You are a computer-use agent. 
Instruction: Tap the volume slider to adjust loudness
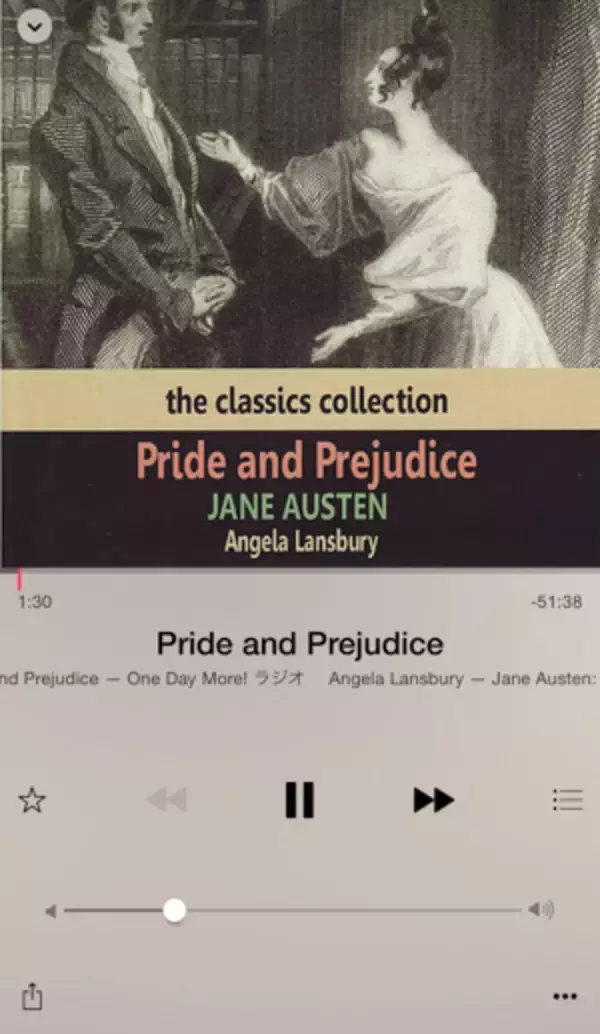300,910
